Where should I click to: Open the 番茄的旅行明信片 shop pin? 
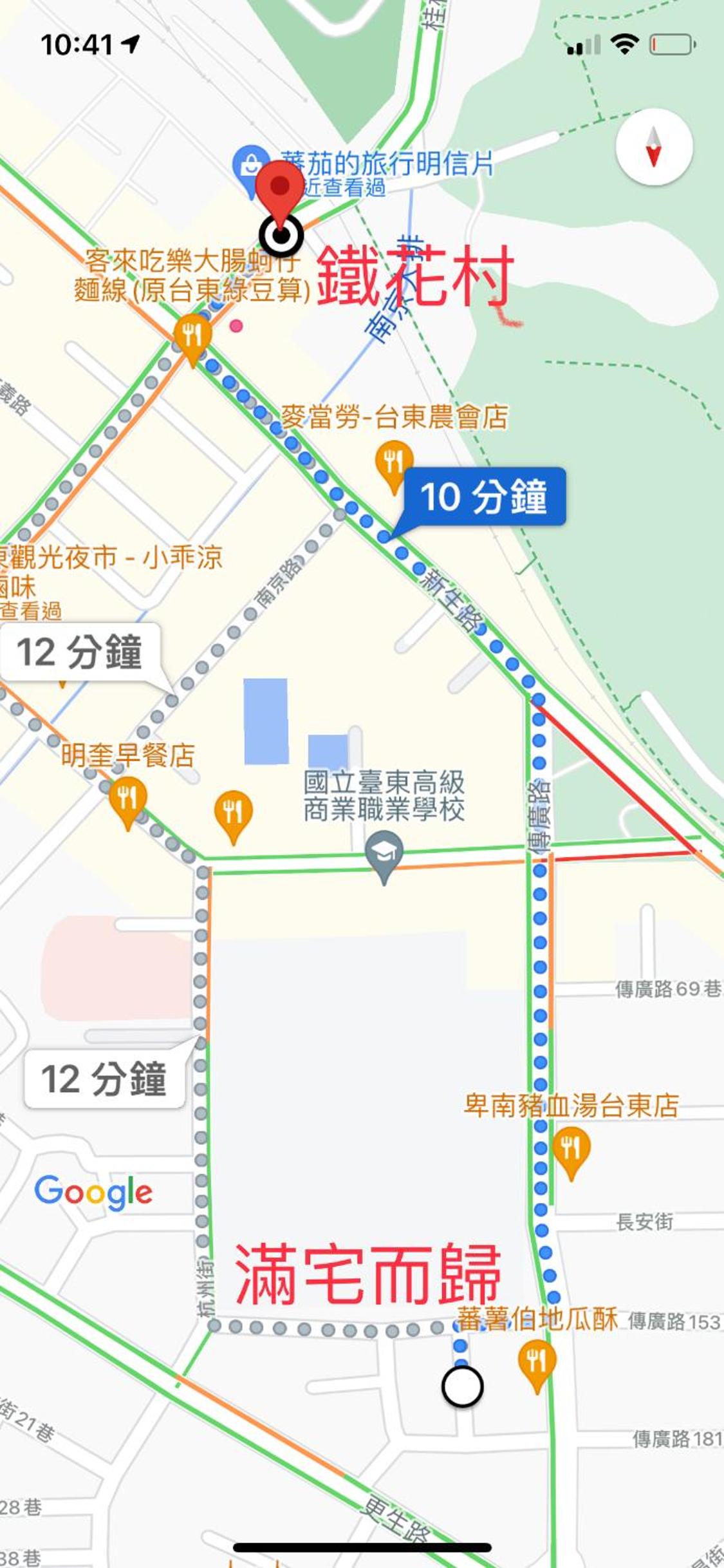click(250, 167)
